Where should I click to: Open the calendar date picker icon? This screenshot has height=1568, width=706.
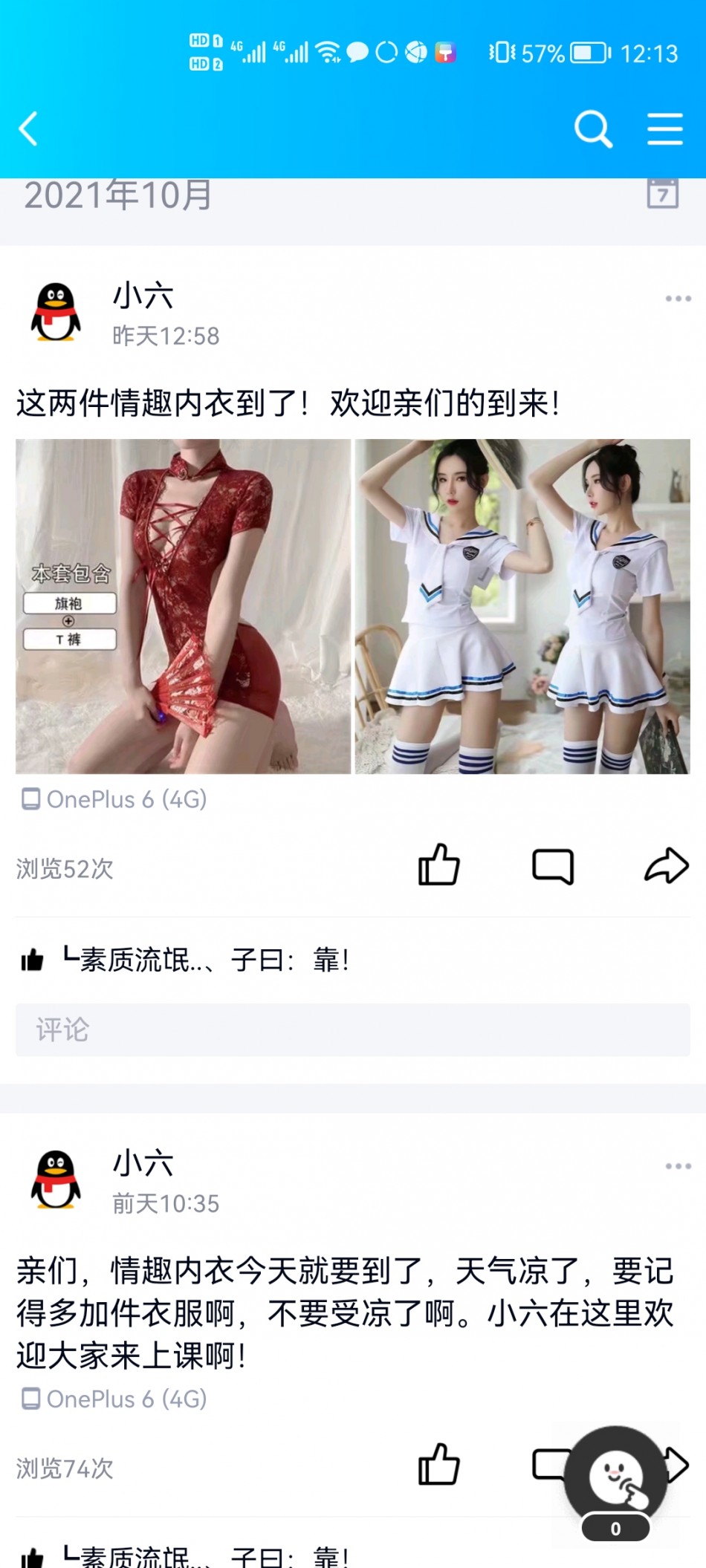pyautogui.click(x=662, y=195)
